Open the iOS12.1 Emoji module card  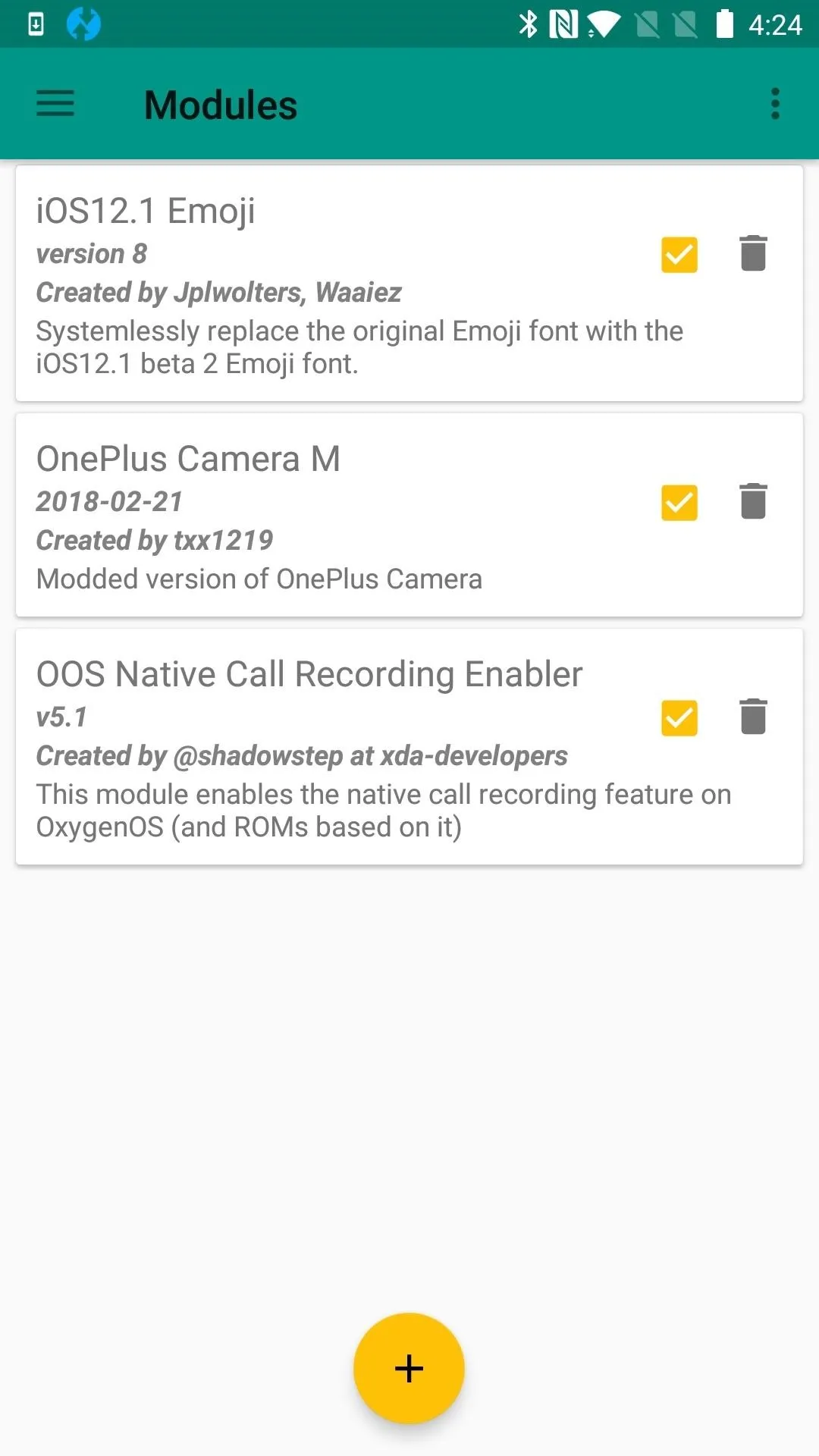tap(409, 283)
